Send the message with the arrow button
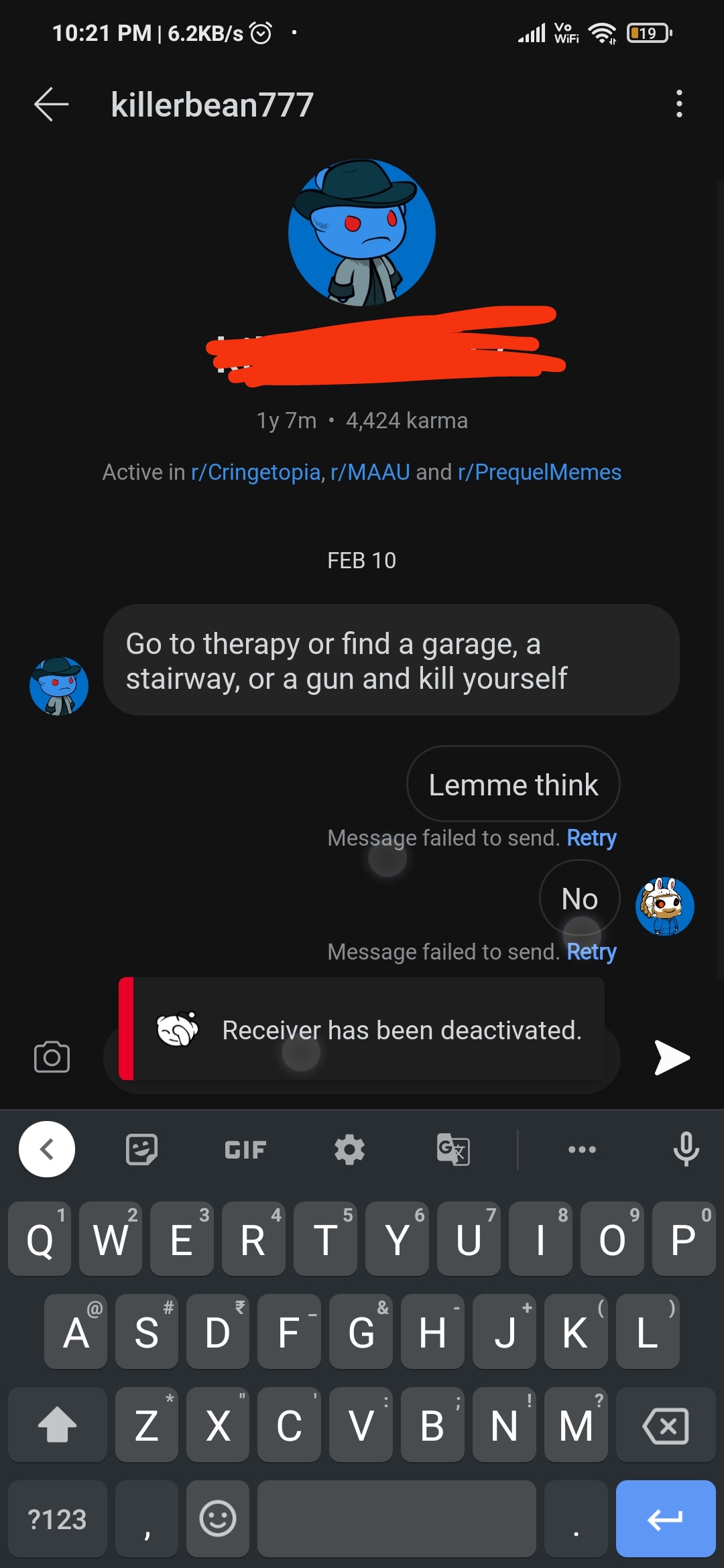The image size is (724, 1568). 672,1058
